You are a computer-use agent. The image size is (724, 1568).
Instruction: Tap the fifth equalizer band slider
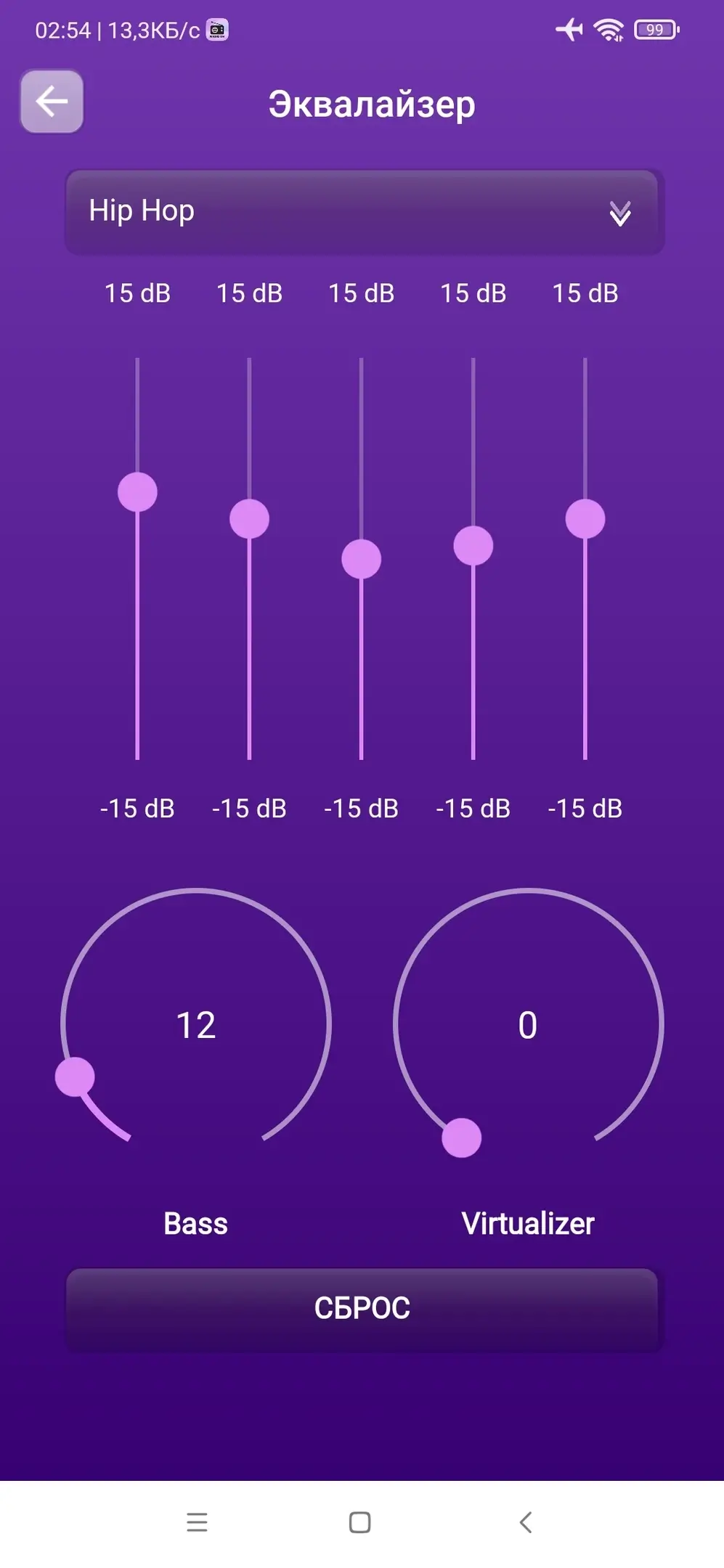coord(585,519)
